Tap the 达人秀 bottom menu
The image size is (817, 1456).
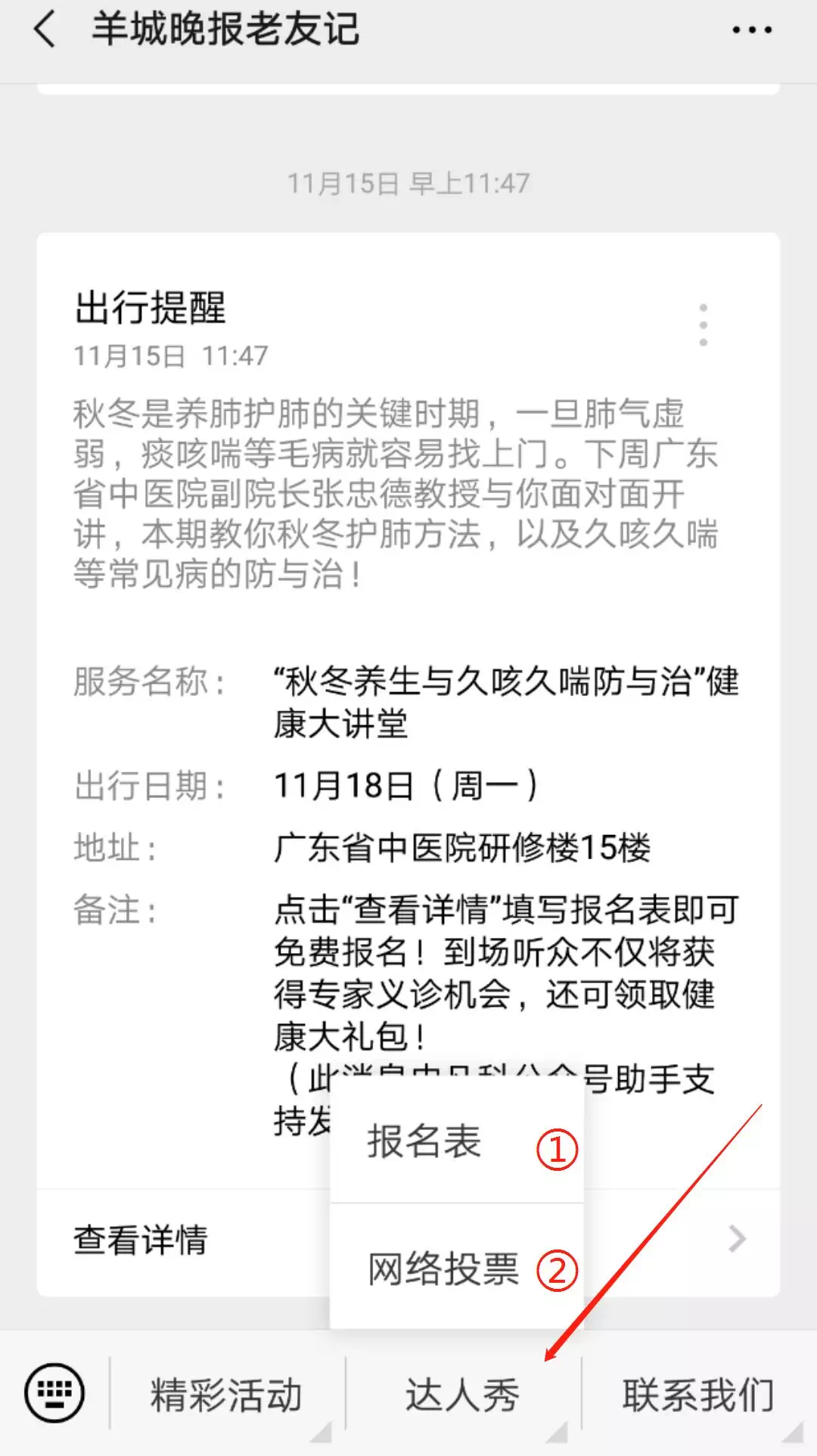[462, 1395]
